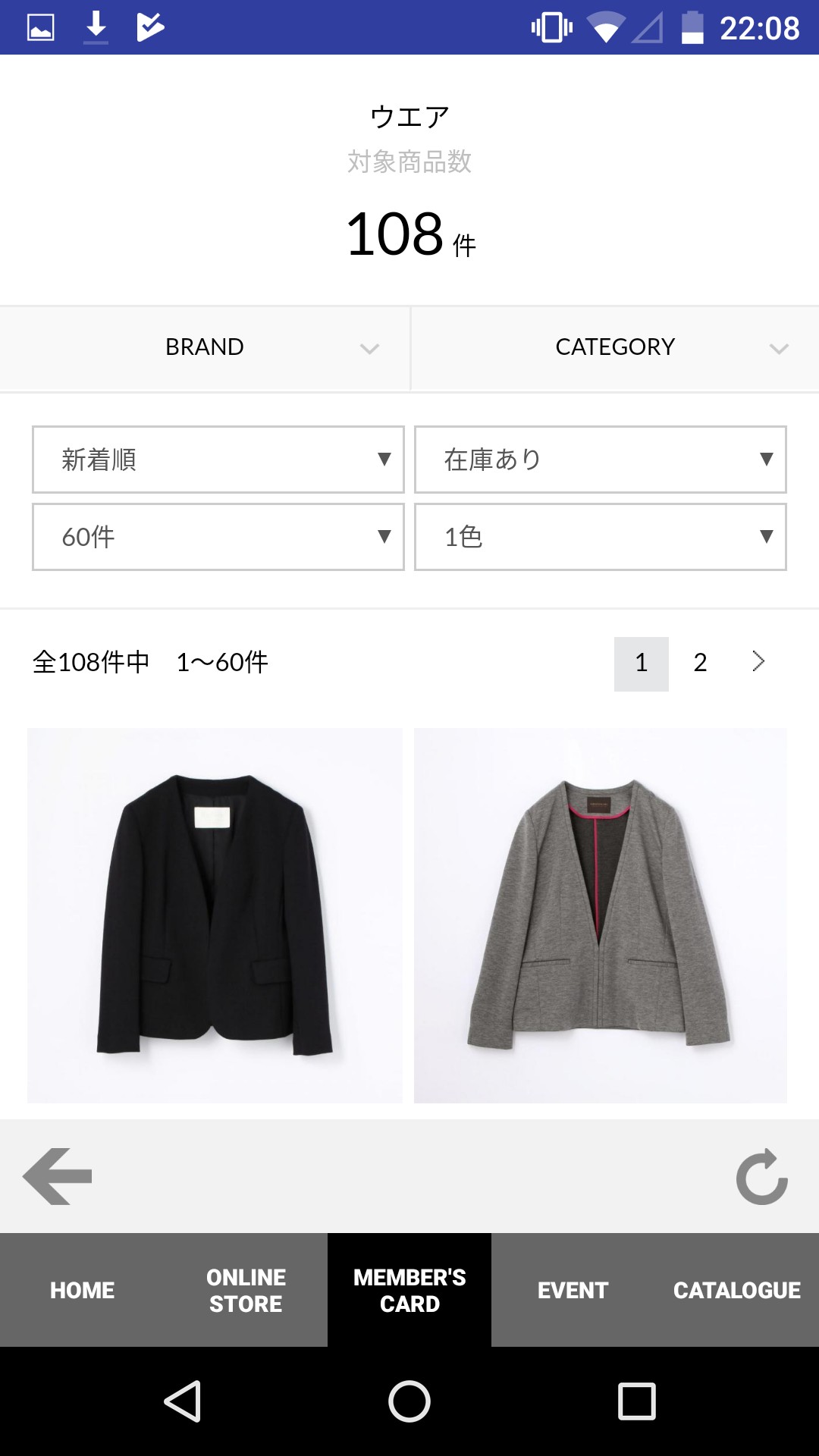Viewport: 819px width, 1456px height.
Task: Switch to the EVENT tab
Action: tap(573, 1290)
